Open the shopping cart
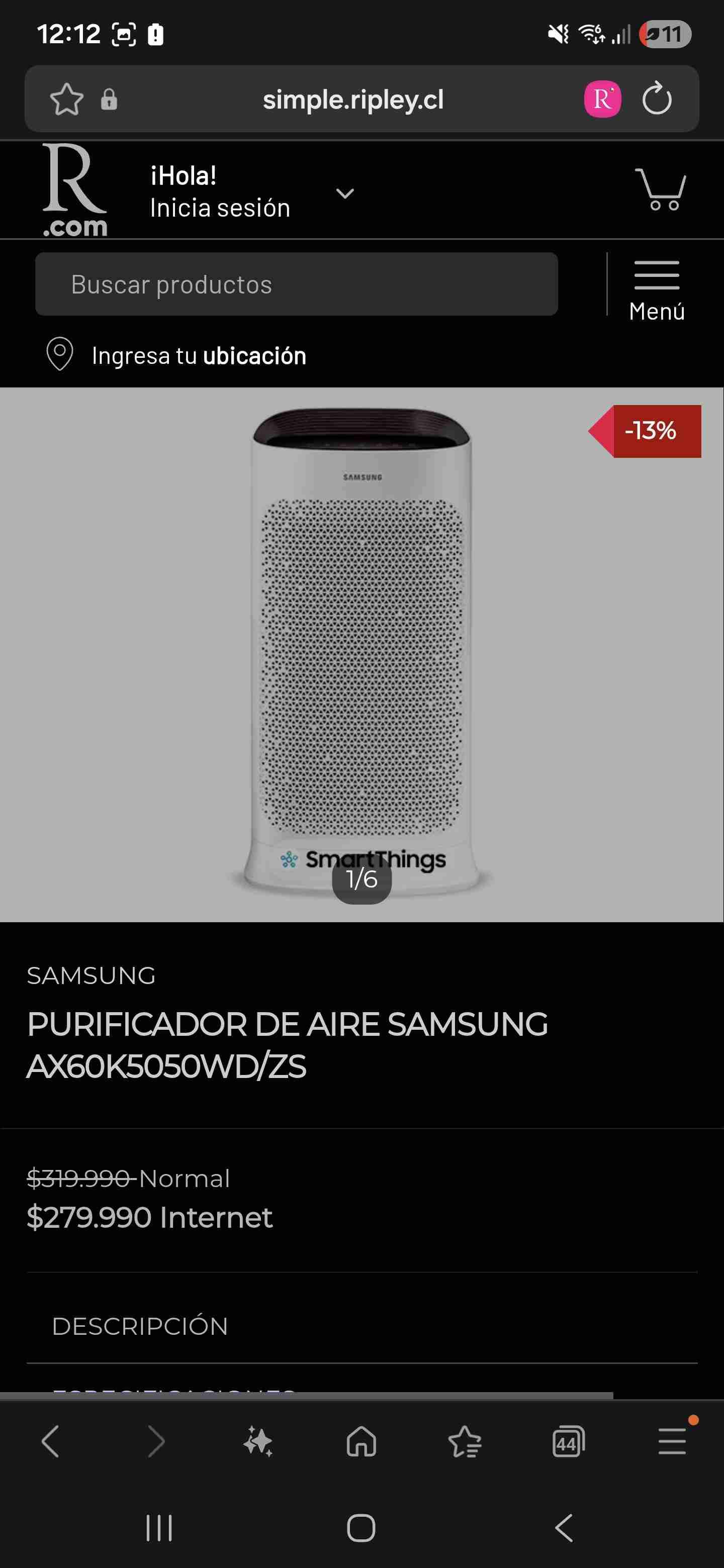Image resolution: width=724 pixels, height=1568 pixels. click(x=662, y=190)
